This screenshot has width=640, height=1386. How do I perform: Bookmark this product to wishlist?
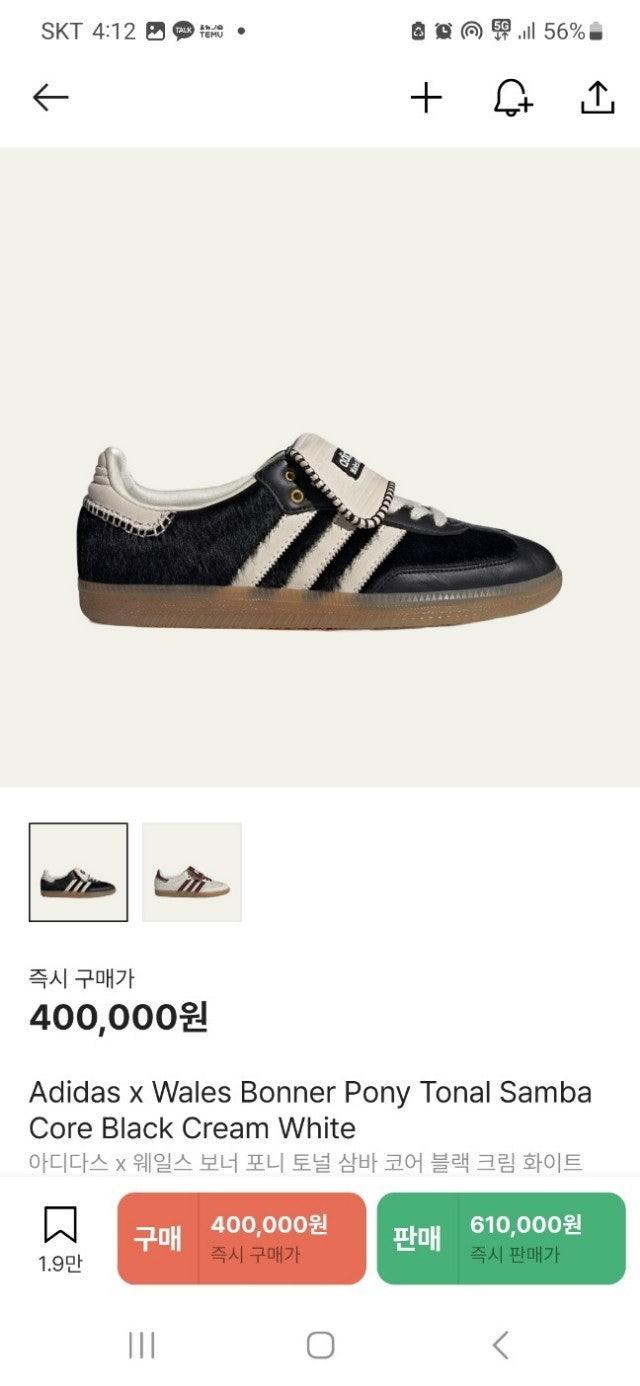point(60,1238)
